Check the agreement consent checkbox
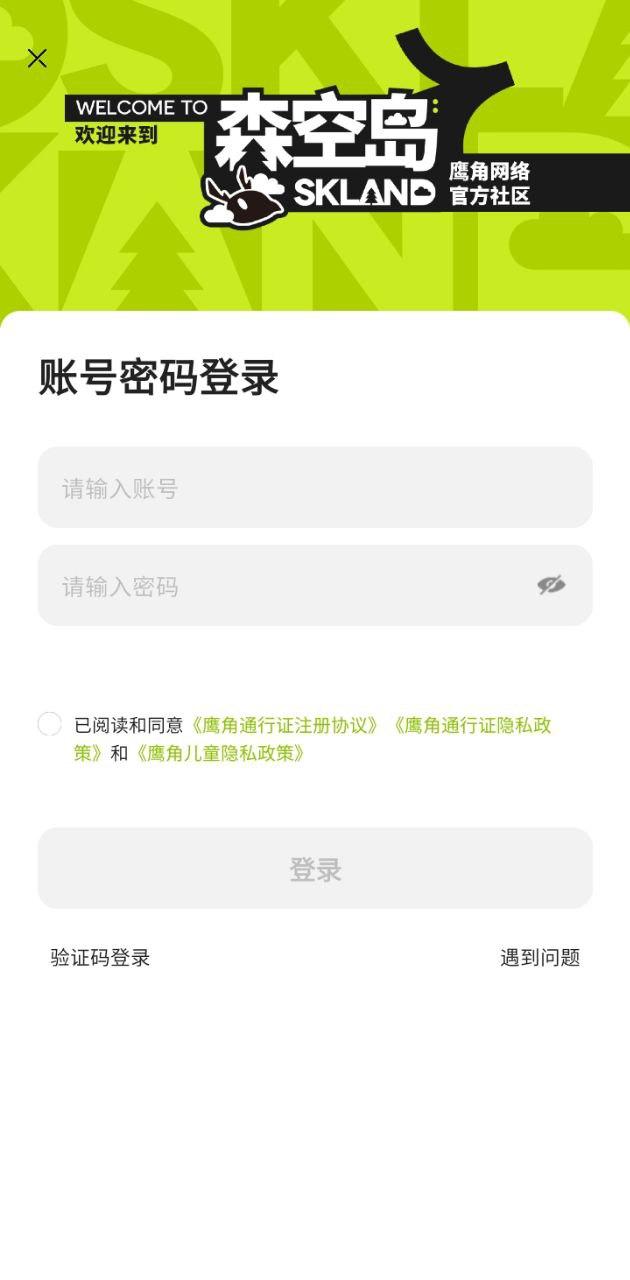 click(x=50, y=725)
